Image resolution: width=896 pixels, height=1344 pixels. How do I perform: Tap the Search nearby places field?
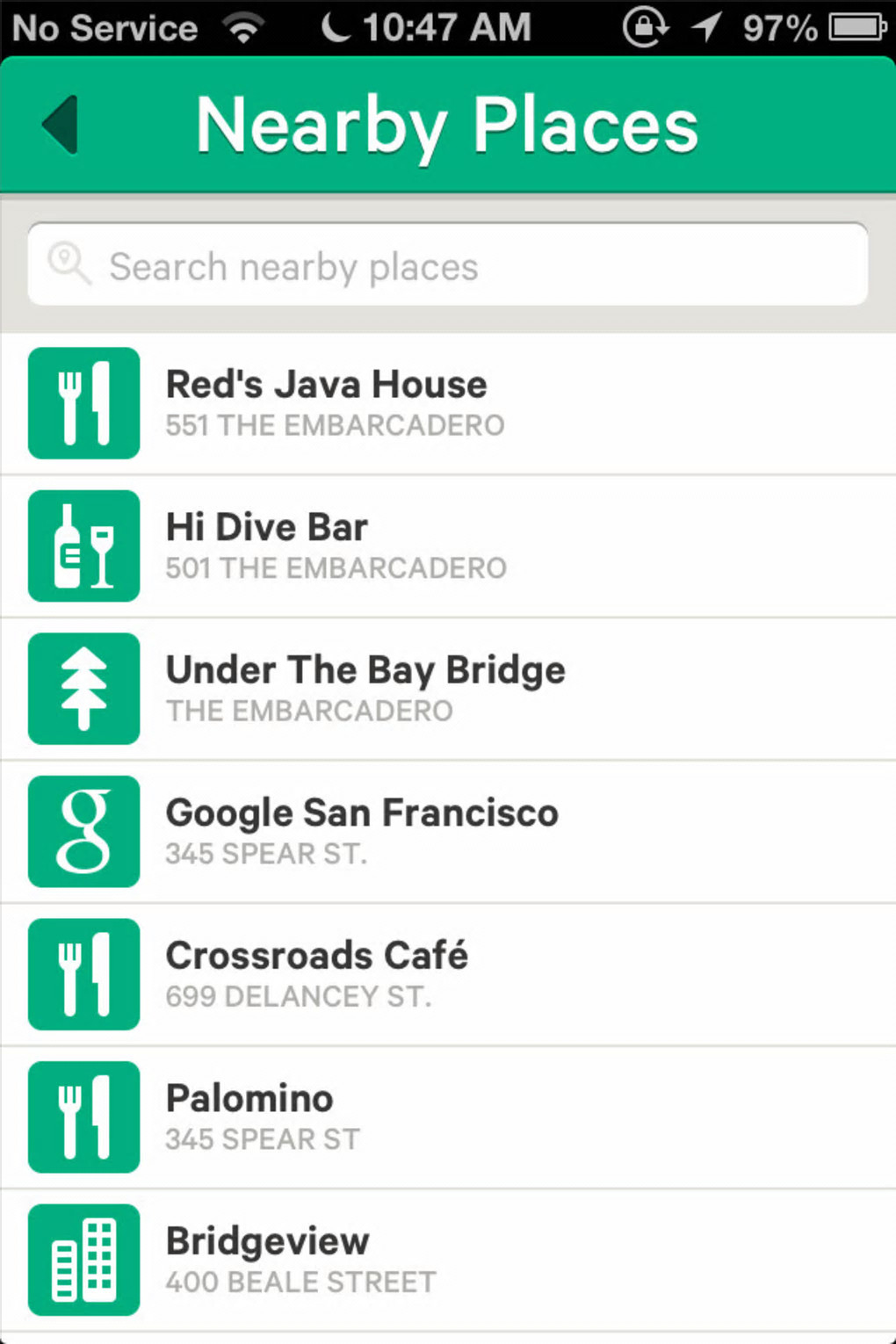[448, 265]
